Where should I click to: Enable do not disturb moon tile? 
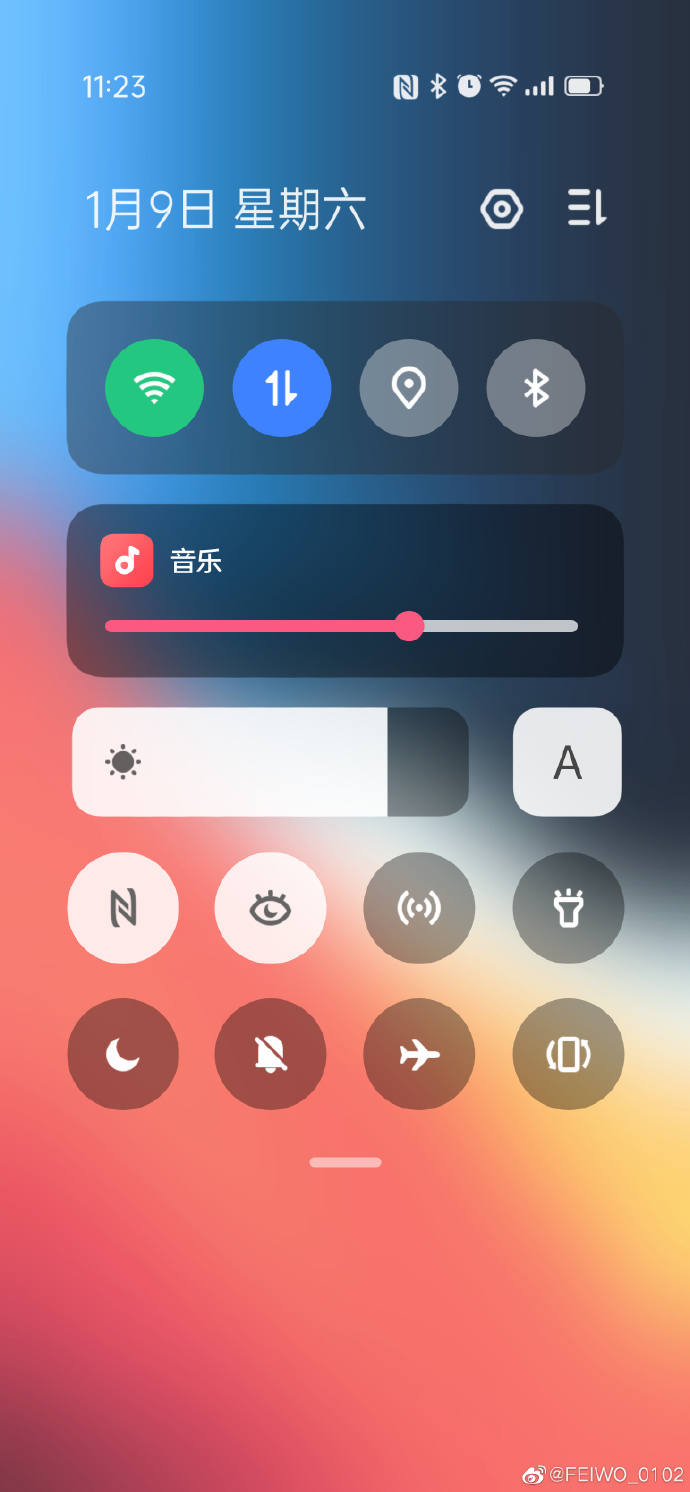(x=123, y=1054)
